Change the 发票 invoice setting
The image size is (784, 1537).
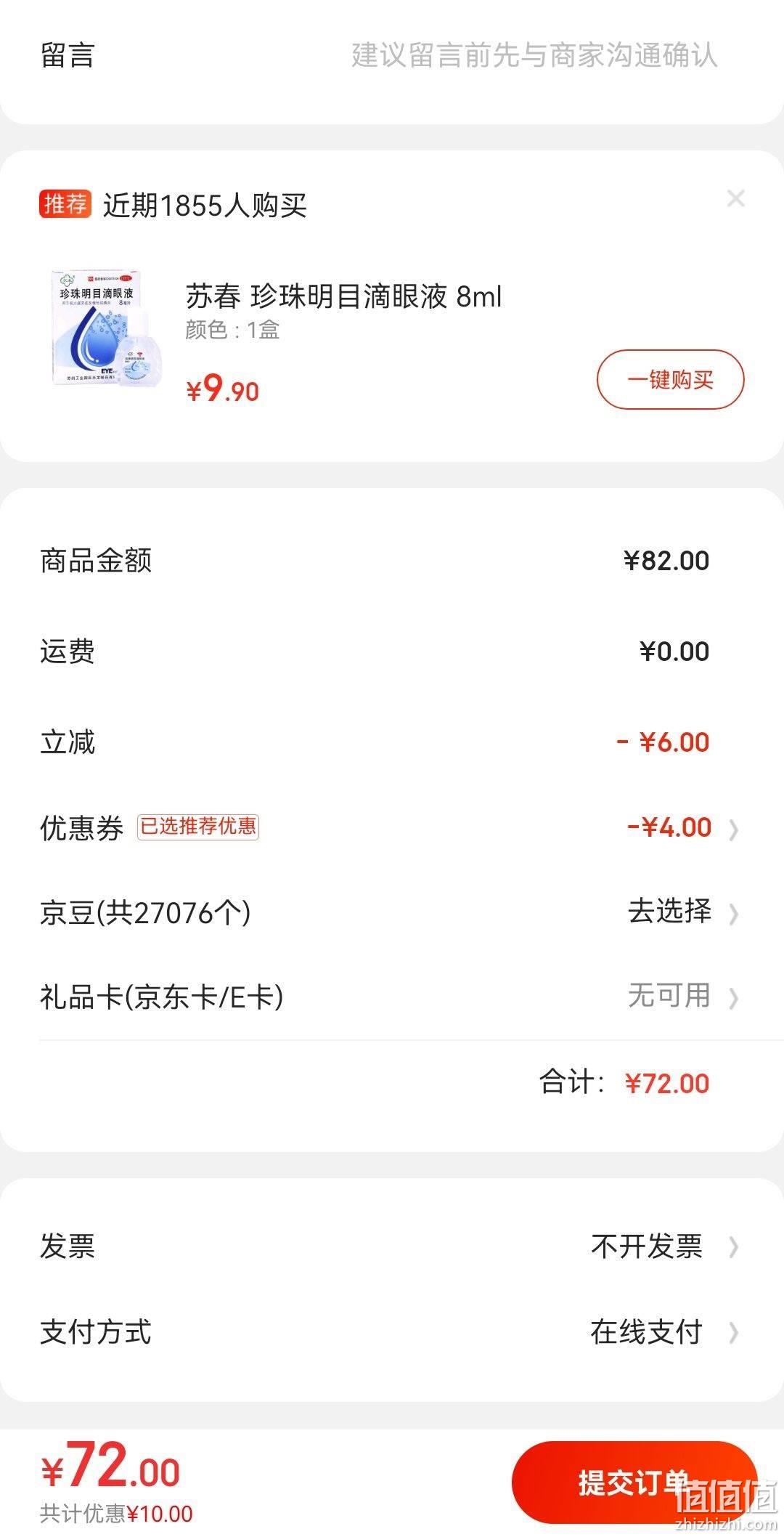click(x=392, y=1246)
